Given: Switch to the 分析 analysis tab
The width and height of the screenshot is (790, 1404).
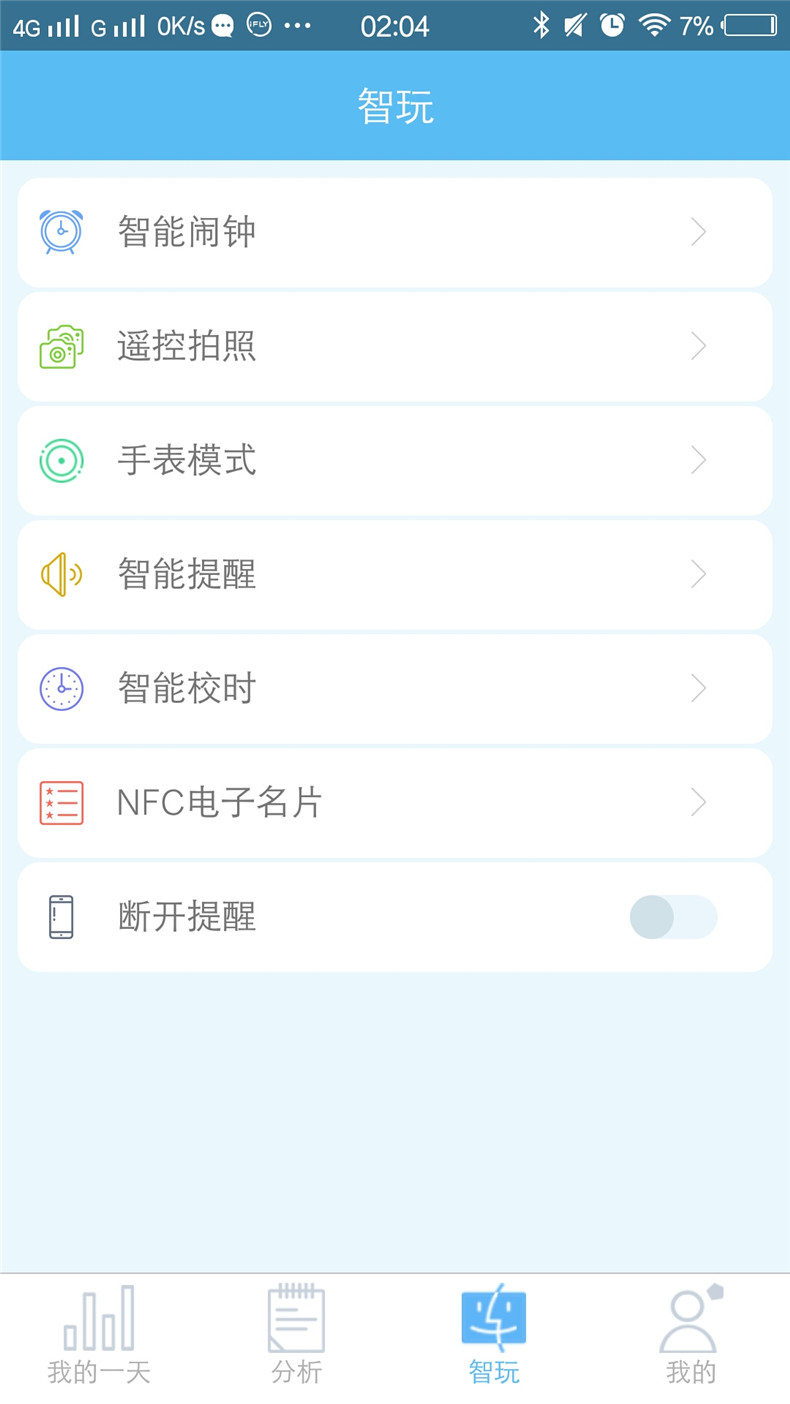Looking at the screenshot, I should click(x=296, y=1336).
